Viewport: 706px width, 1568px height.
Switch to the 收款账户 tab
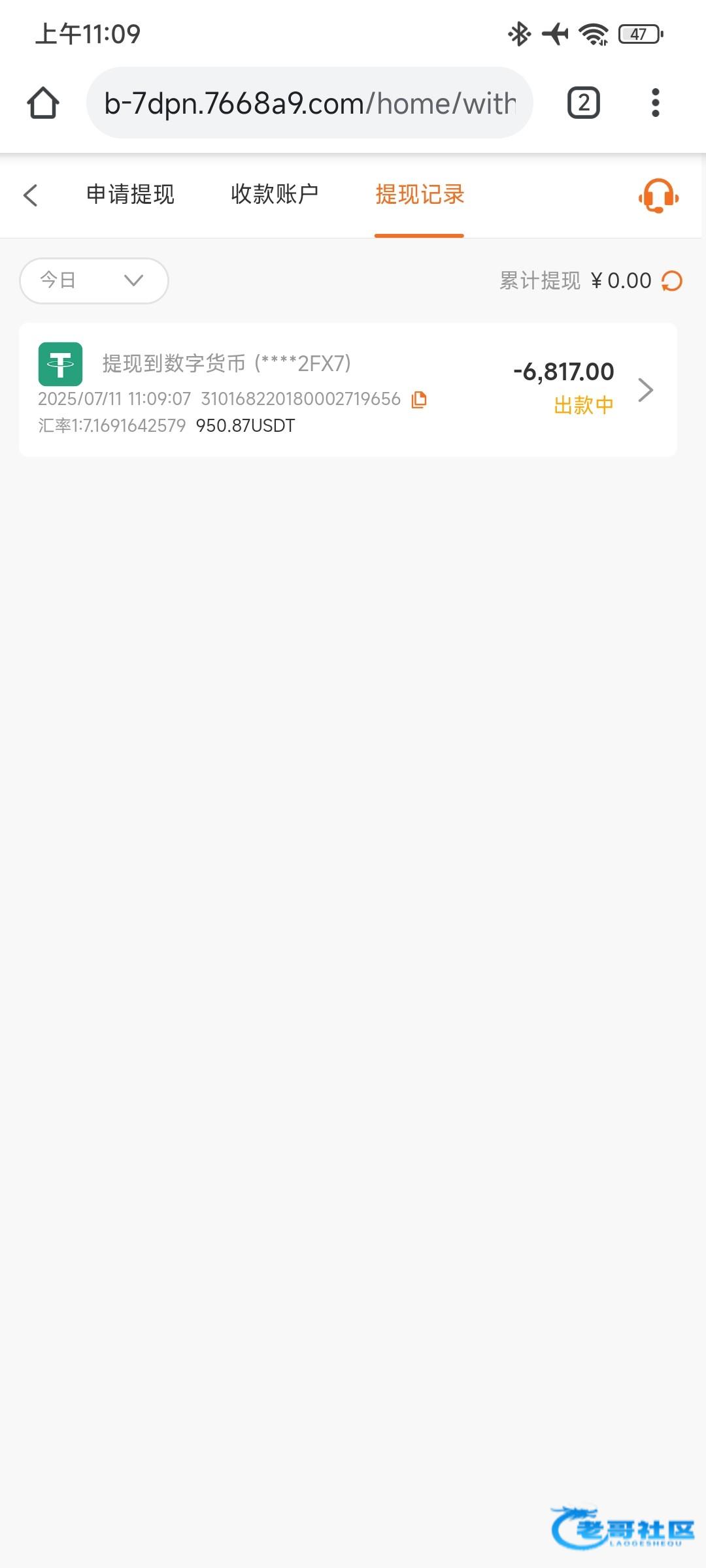coord(275,195)
